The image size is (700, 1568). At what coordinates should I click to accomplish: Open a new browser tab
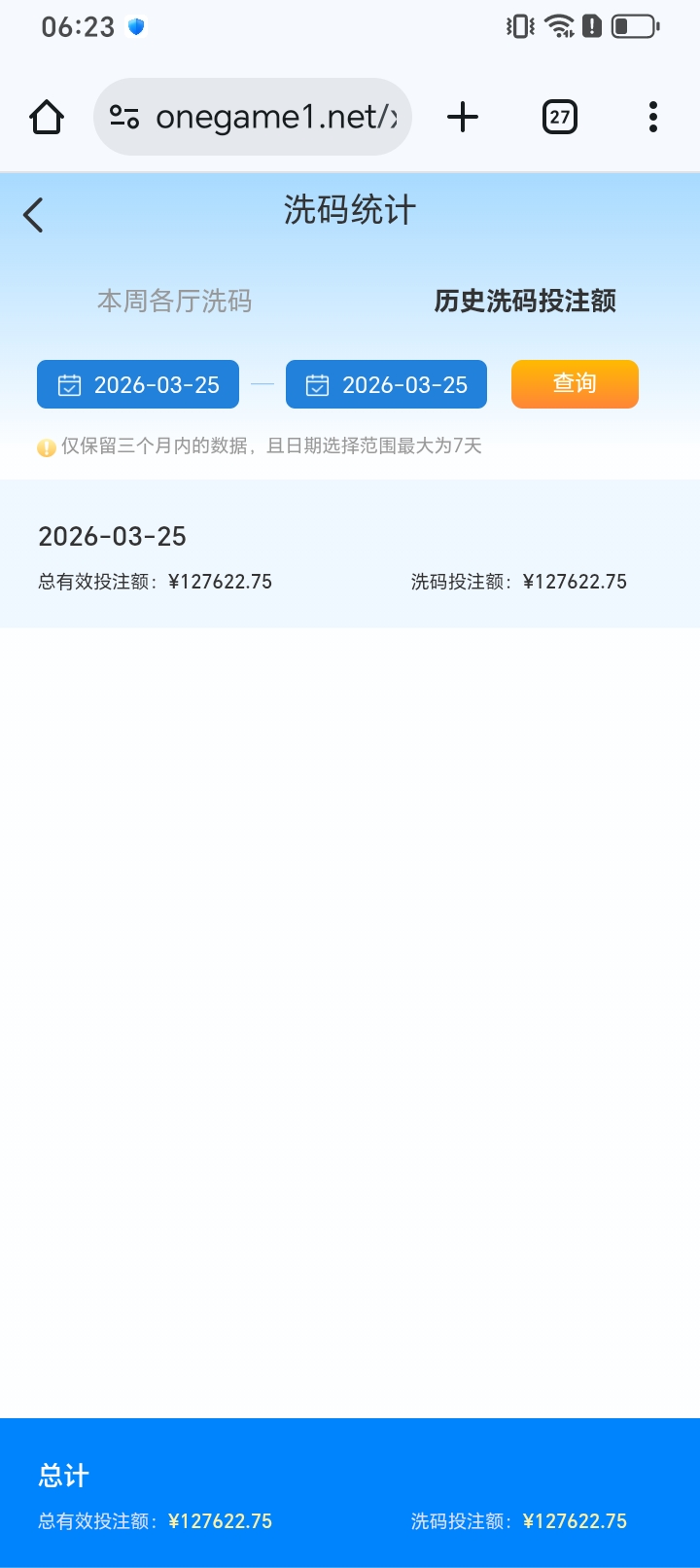click(x=463, y=118)
